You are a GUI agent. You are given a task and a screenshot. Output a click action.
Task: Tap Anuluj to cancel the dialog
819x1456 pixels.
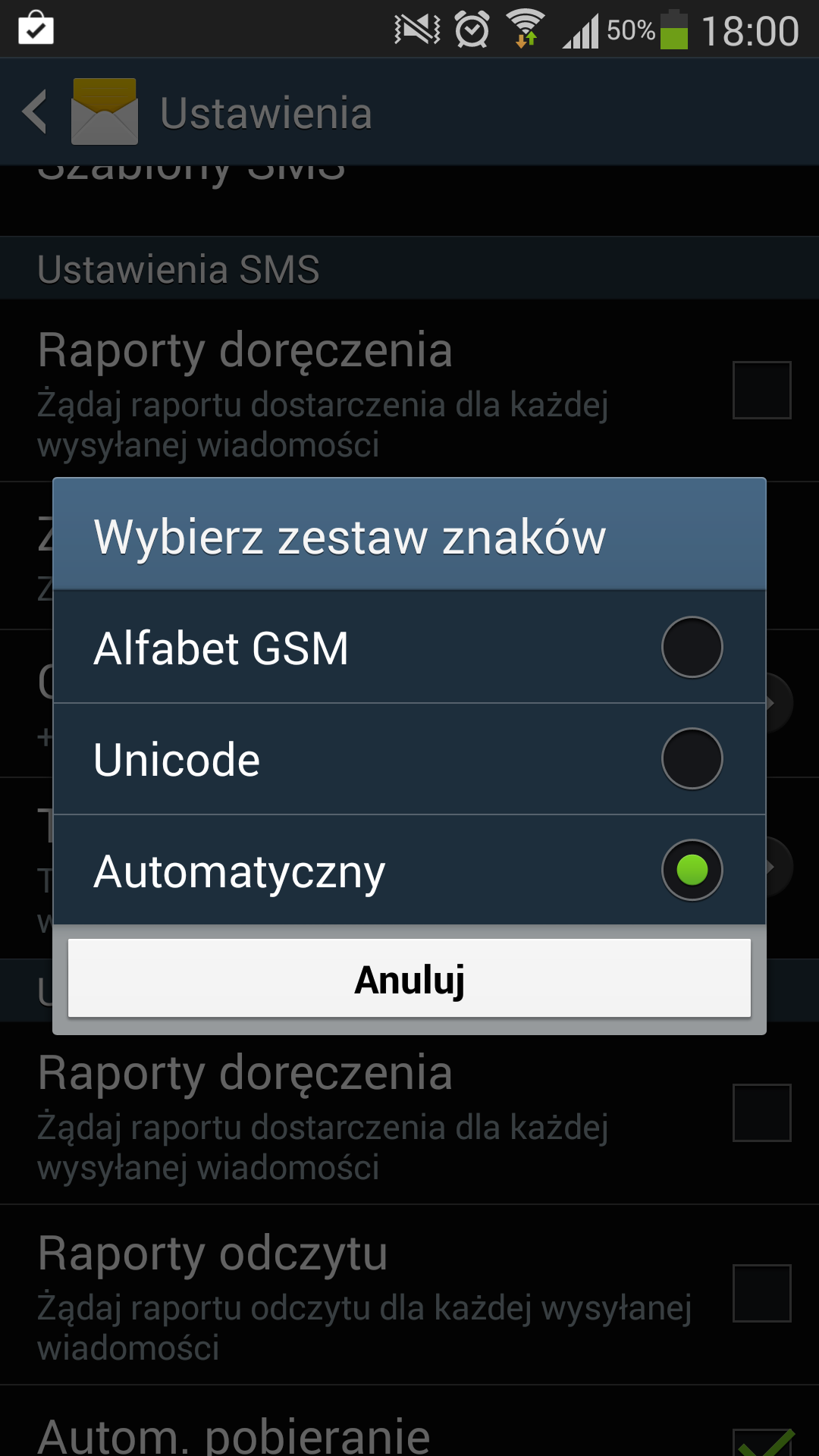pos(409,978)
